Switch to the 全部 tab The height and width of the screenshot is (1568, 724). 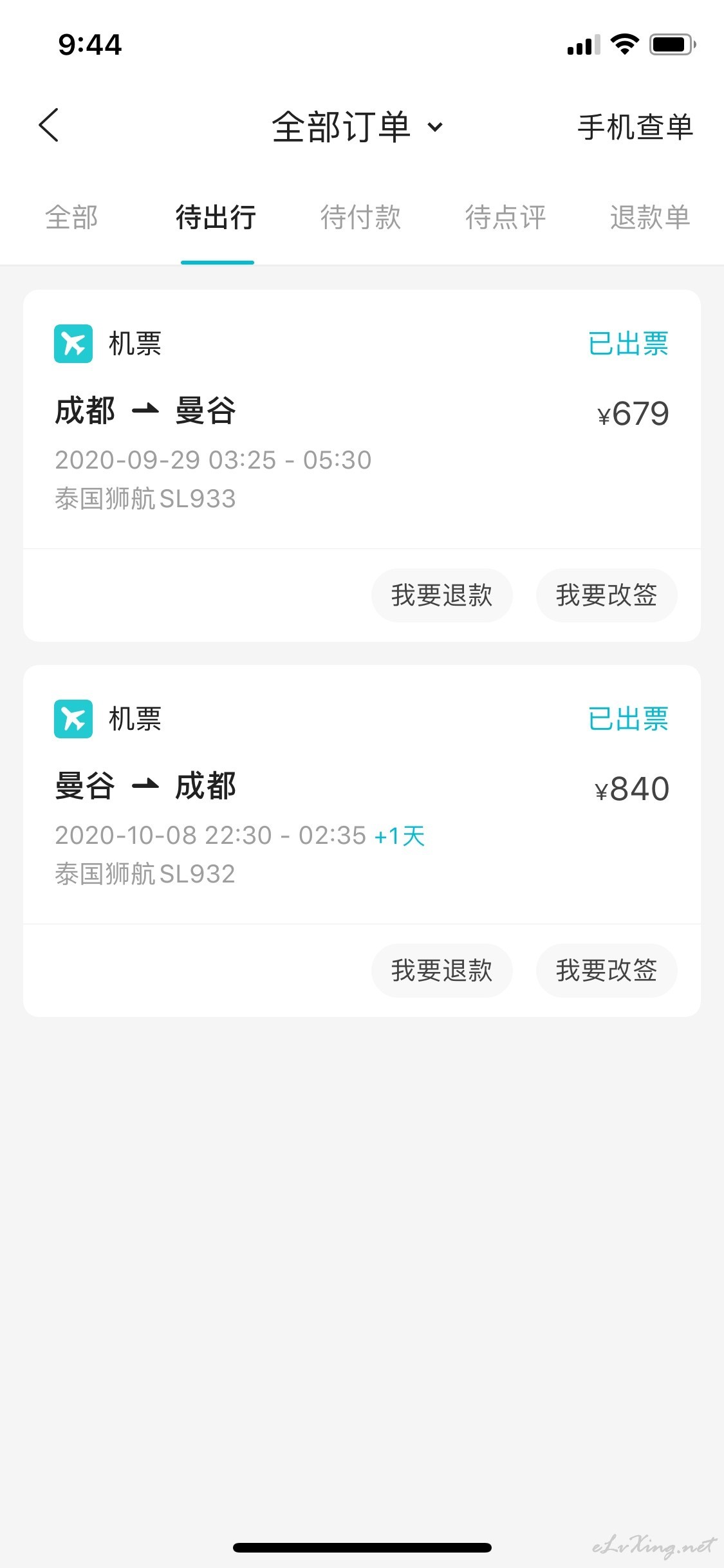pyautogui.click(x=71, y=218)
